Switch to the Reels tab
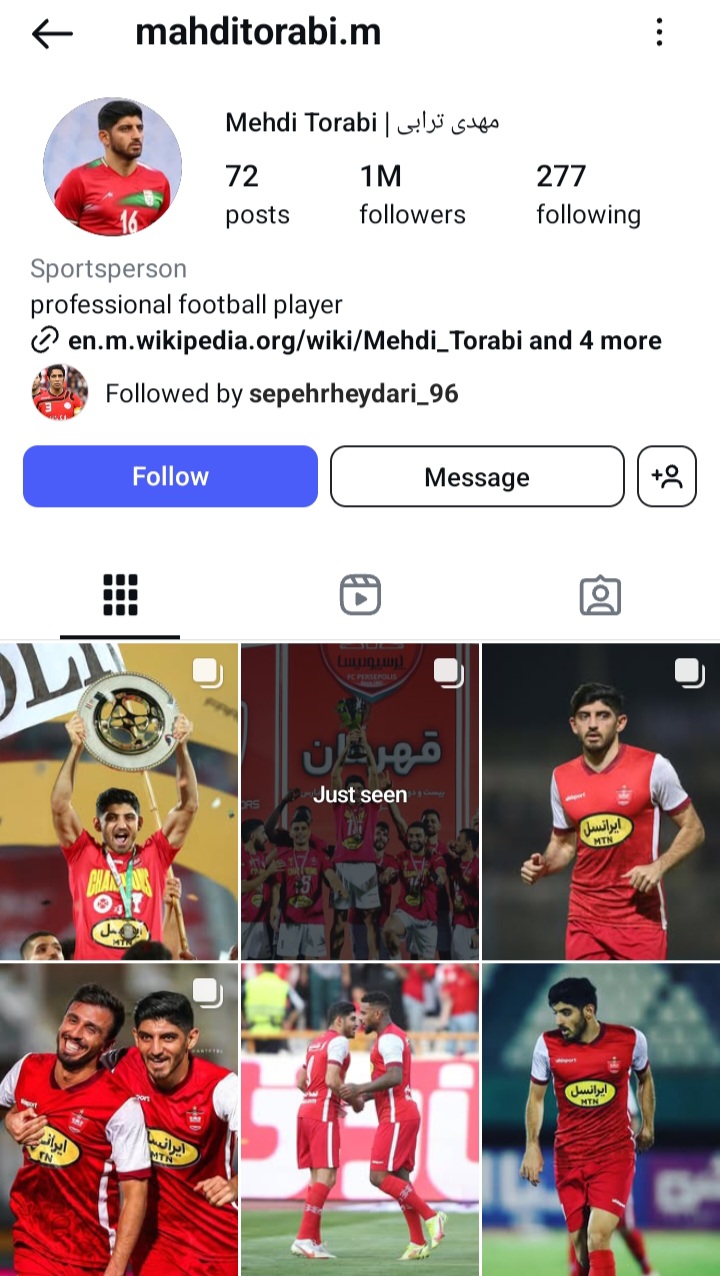The width and height of the screenshot is (720, 1276). (x=360, y=595)
